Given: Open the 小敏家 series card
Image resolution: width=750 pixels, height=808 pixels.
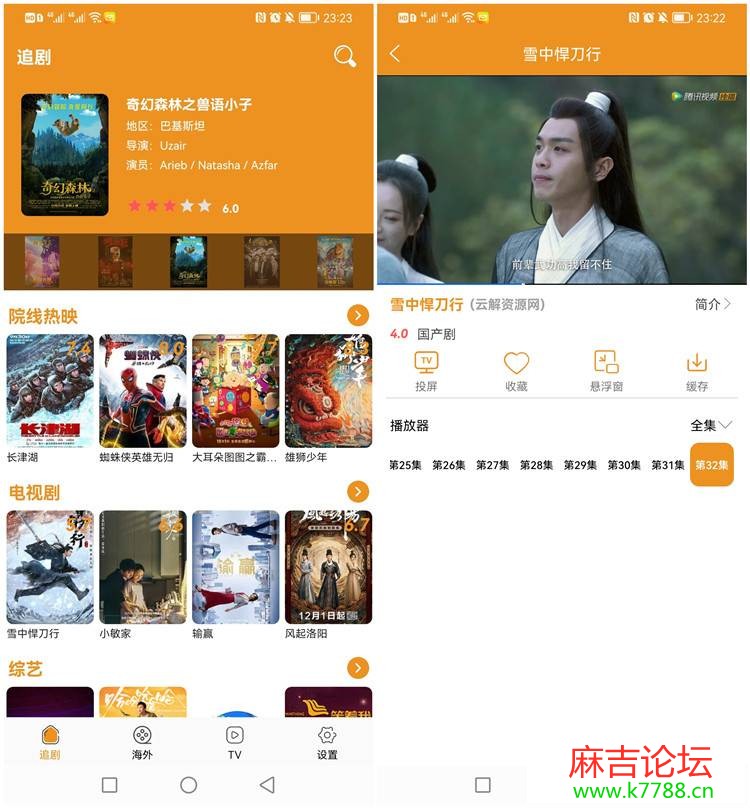Looking at the screenshot, I should coord(142,567).
